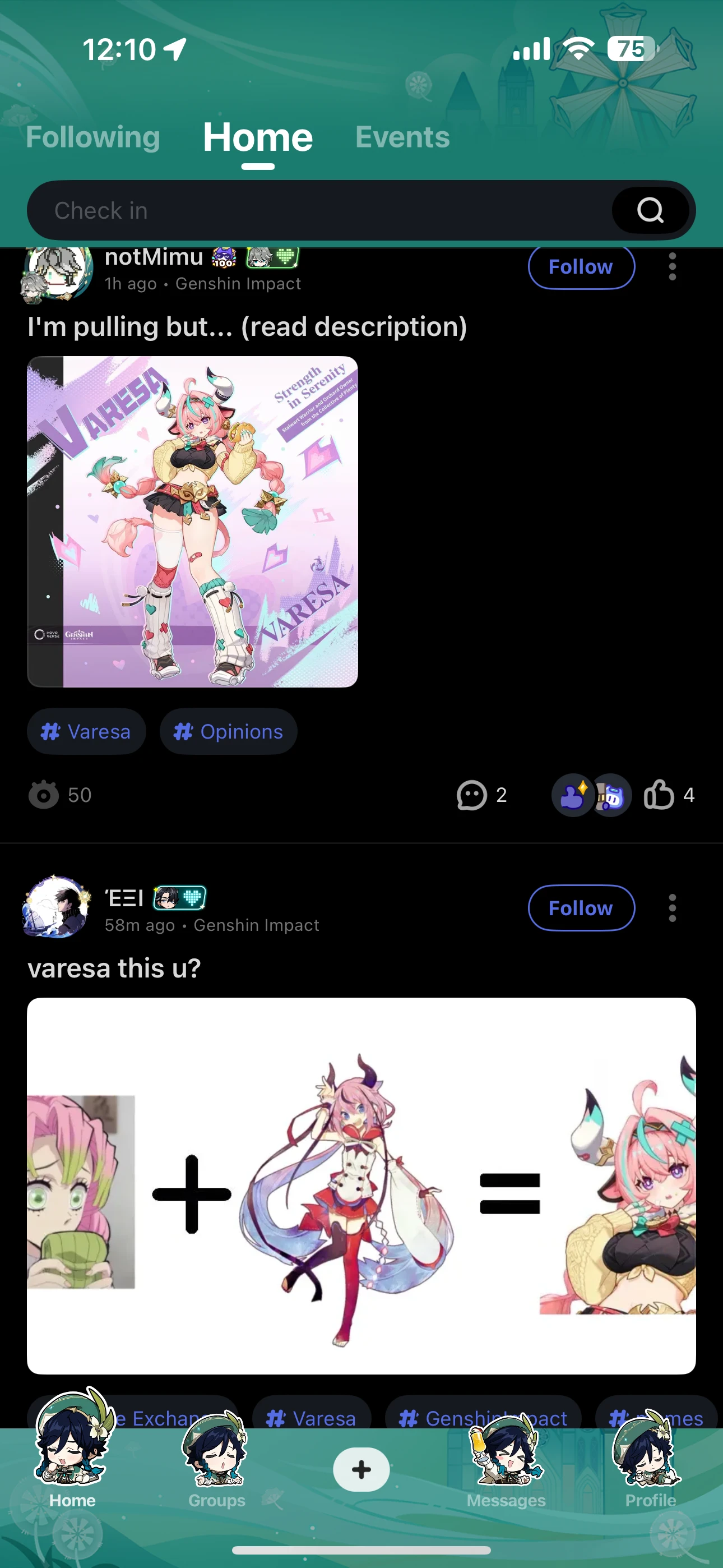
Task: Select the Opinions hashtag chip
Action: 229,732
